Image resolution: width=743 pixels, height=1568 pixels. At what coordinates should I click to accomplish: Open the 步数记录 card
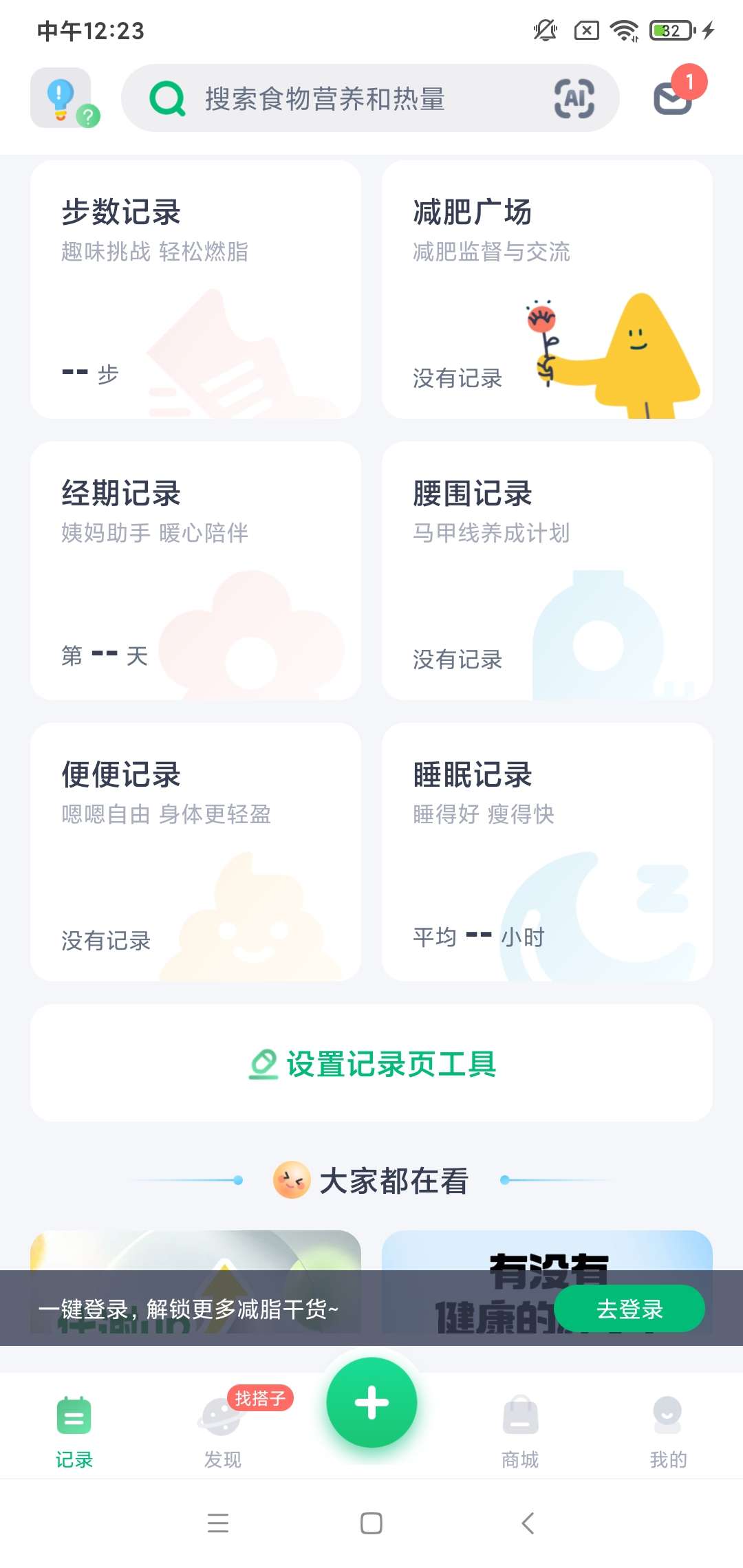(195, 290)
